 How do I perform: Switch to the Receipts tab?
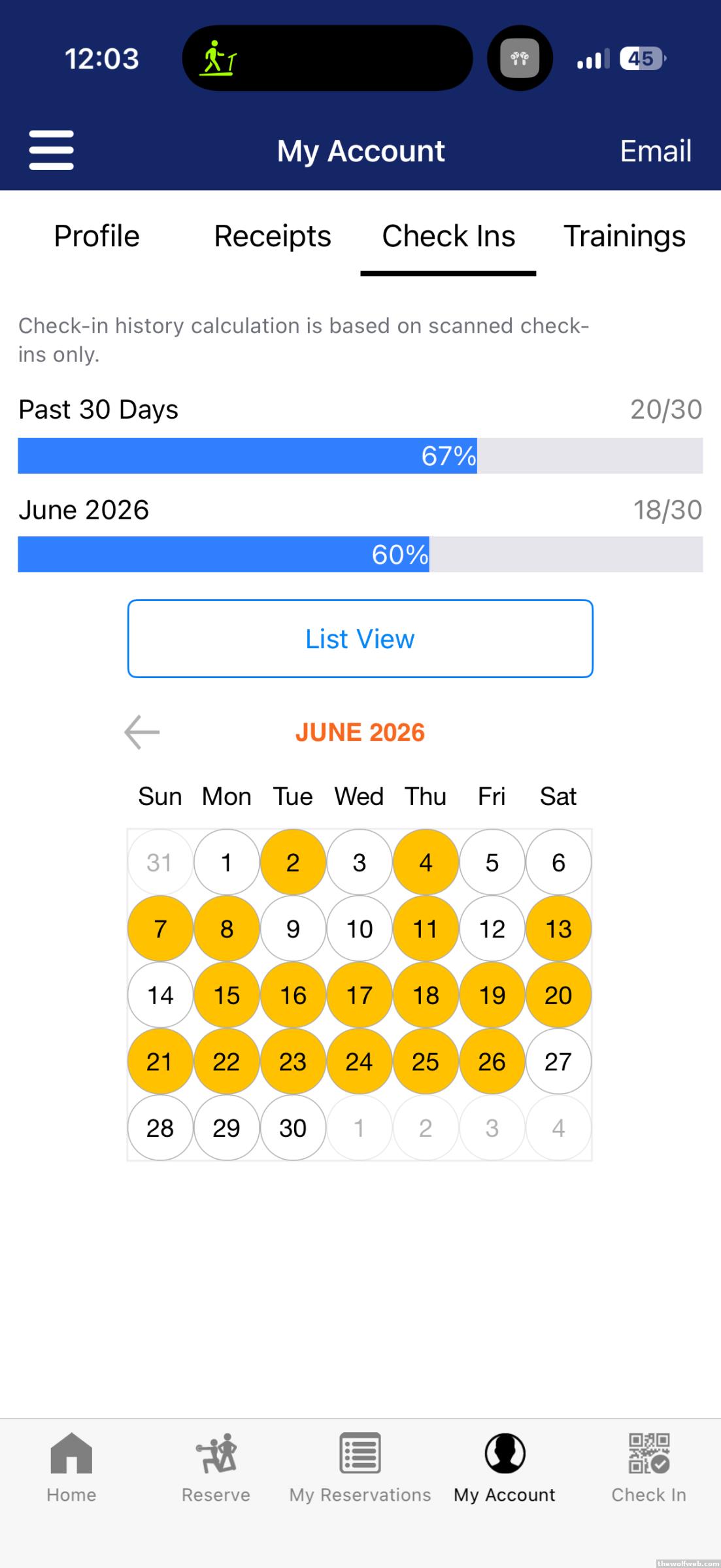click(273, 236)
